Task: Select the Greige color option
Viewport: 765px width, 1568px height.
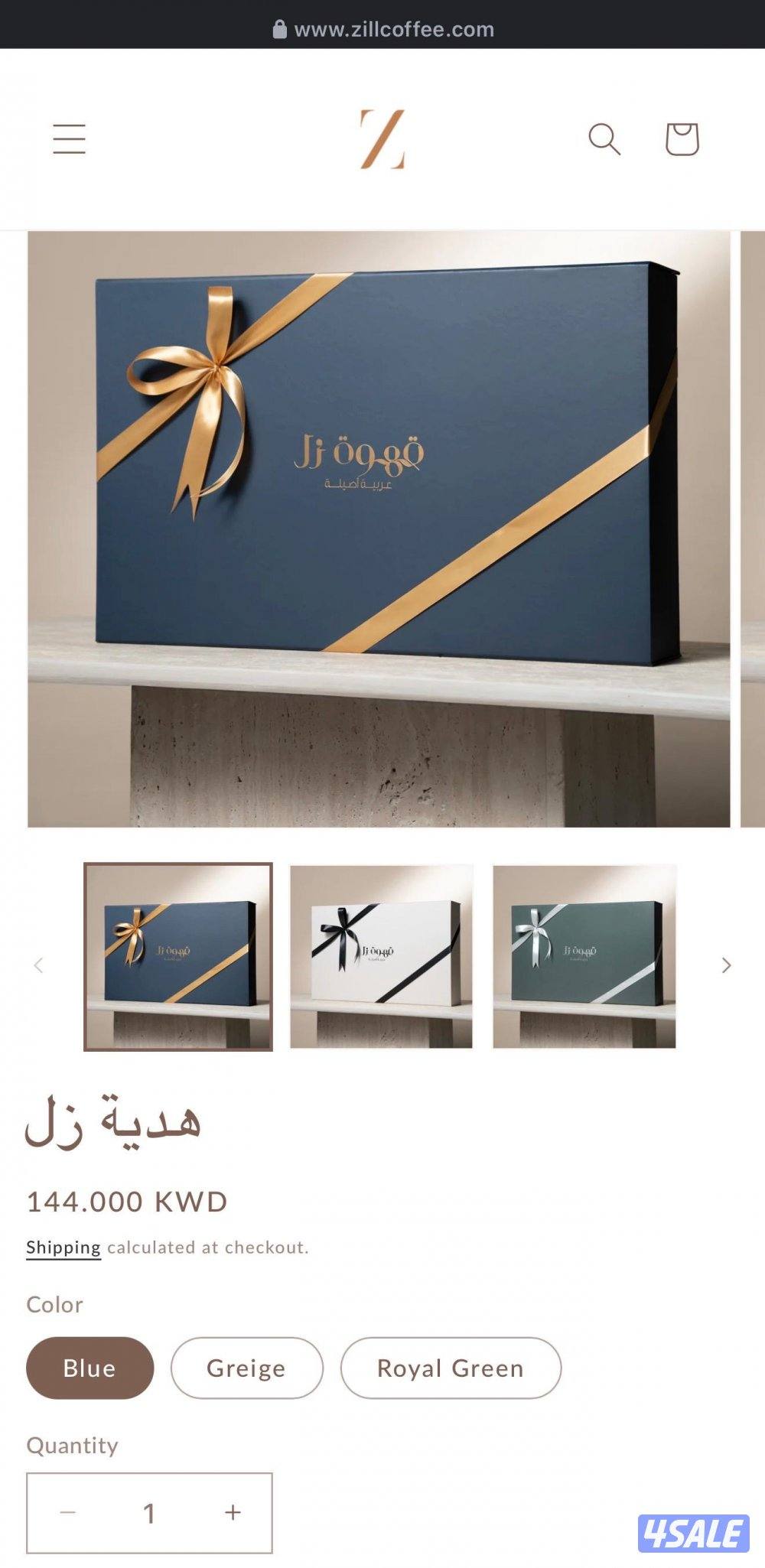Action: click(x=246, y=1368)
